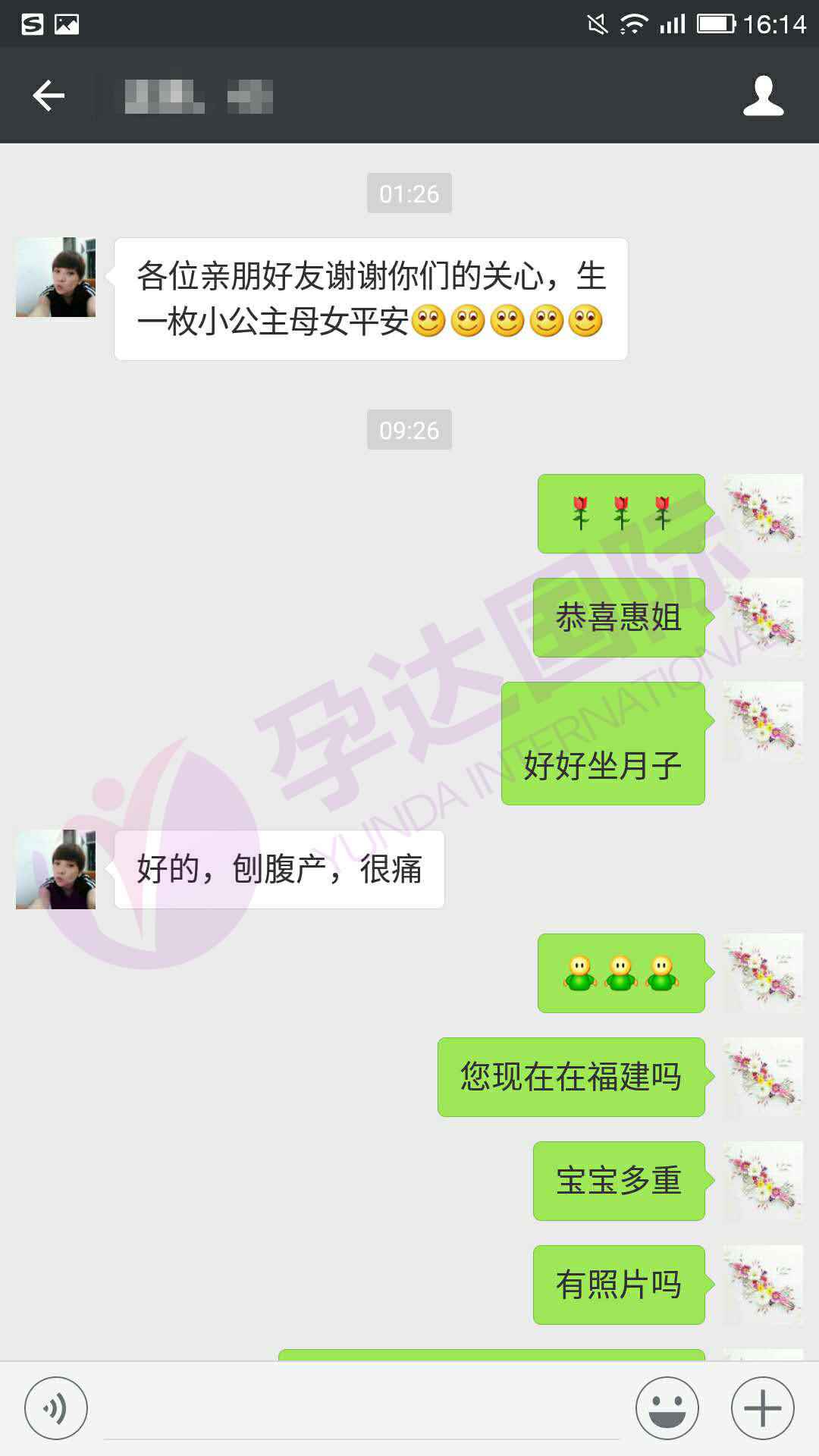819x1456 pixels.
Task: Open the emoji picker
Action: point(667,1408)
